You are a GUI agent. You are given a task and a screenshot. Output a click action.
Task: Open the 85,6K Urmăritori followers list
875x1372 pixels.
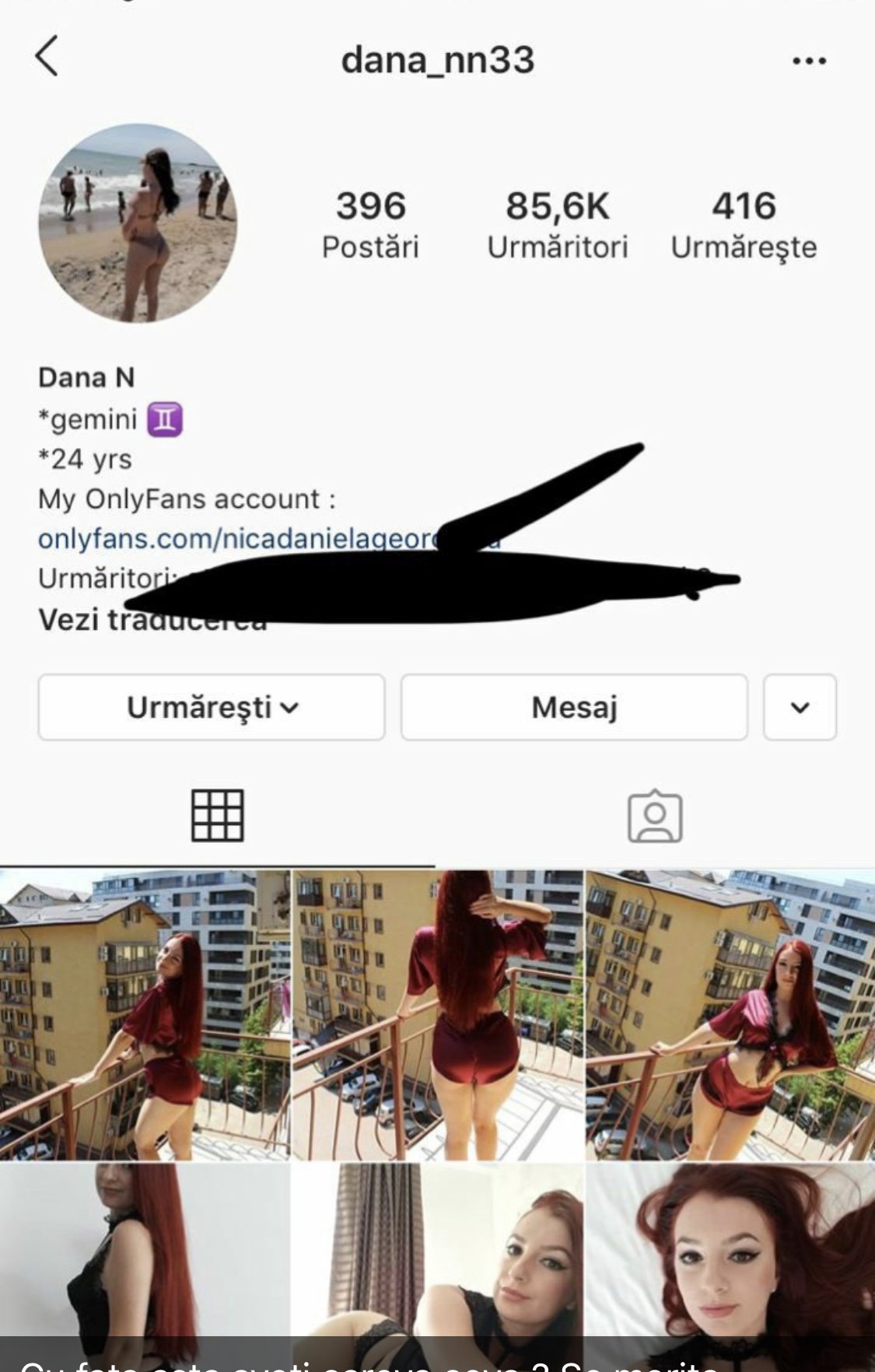click(557, 224)
